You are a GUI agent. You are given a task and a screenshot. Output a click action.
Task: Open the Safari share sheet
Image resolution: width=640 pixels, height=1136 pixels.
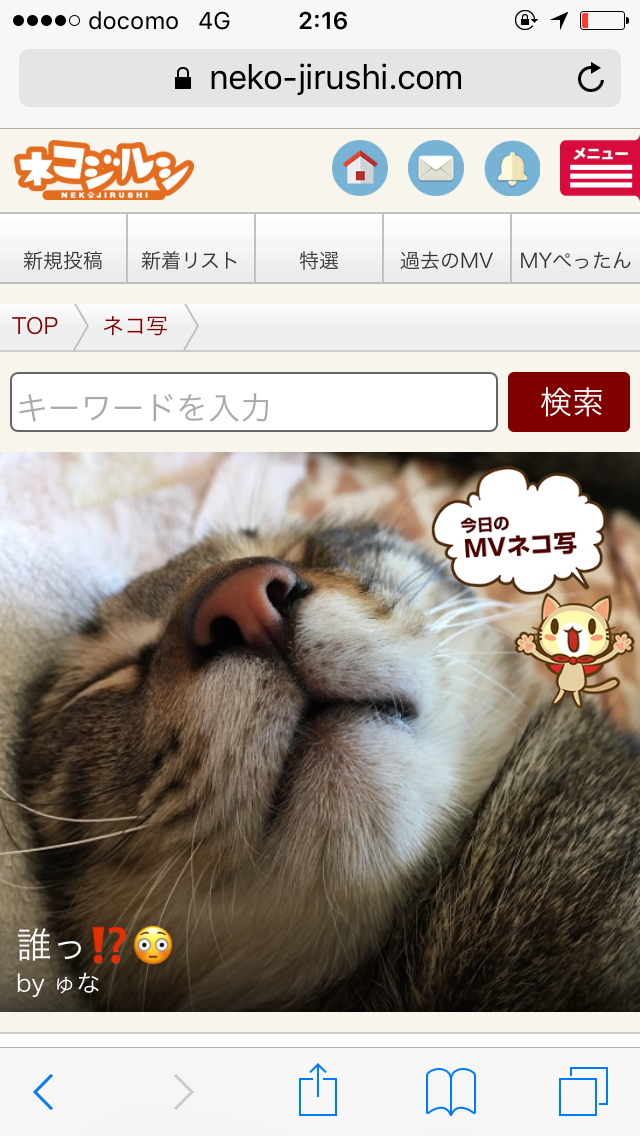point(318,1090)
